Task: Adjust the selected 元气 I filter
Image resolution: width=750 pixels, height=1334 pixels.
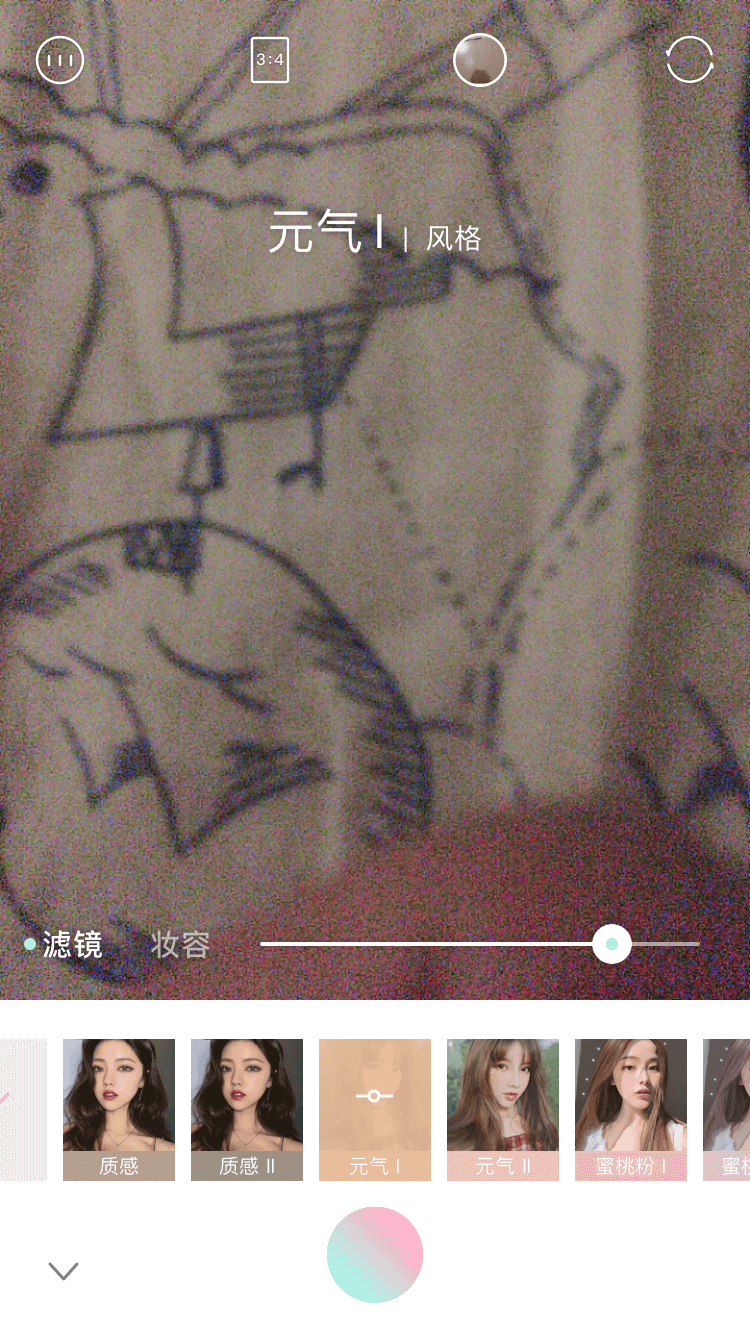Action: 375,1110
